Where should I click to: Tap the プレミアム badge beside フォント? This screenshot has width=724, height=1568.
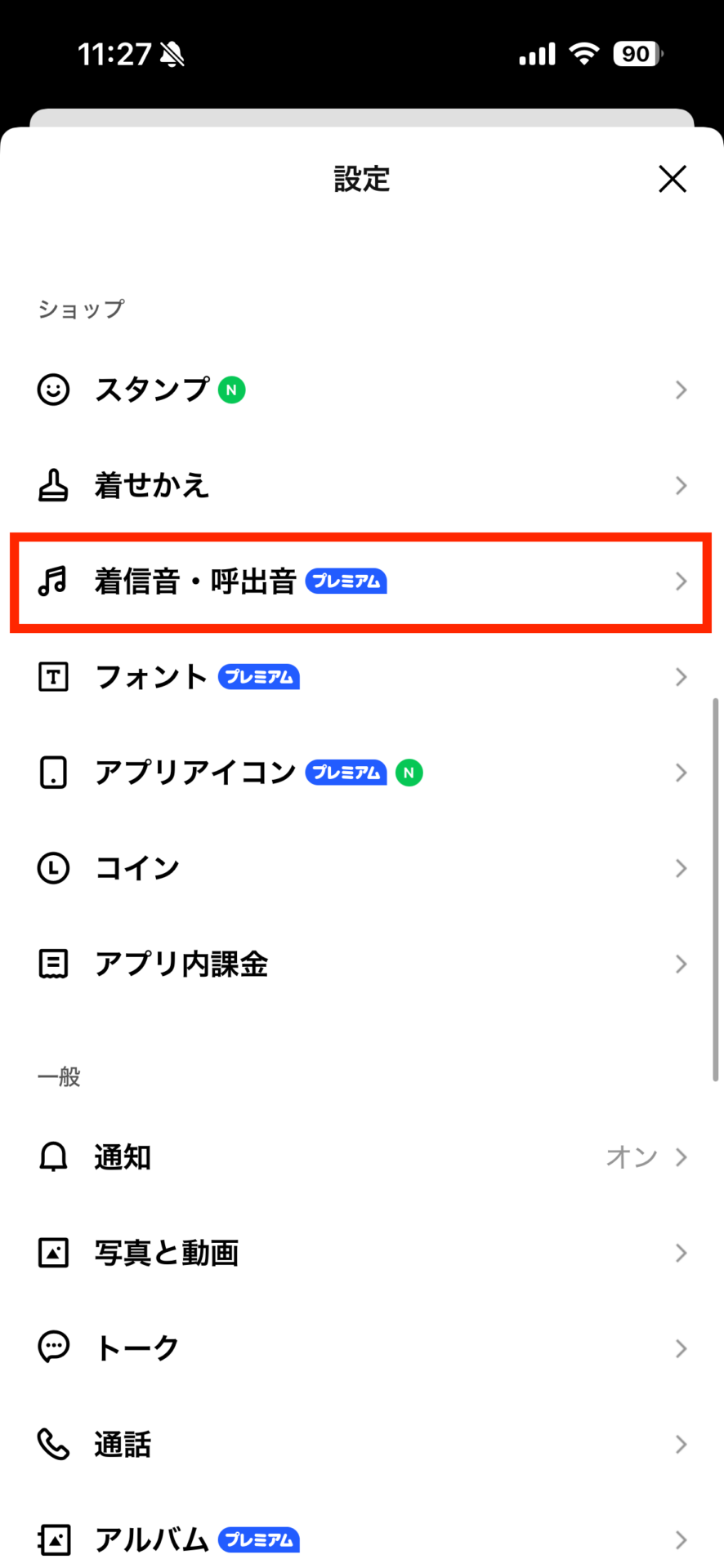(x=258, y=676)
